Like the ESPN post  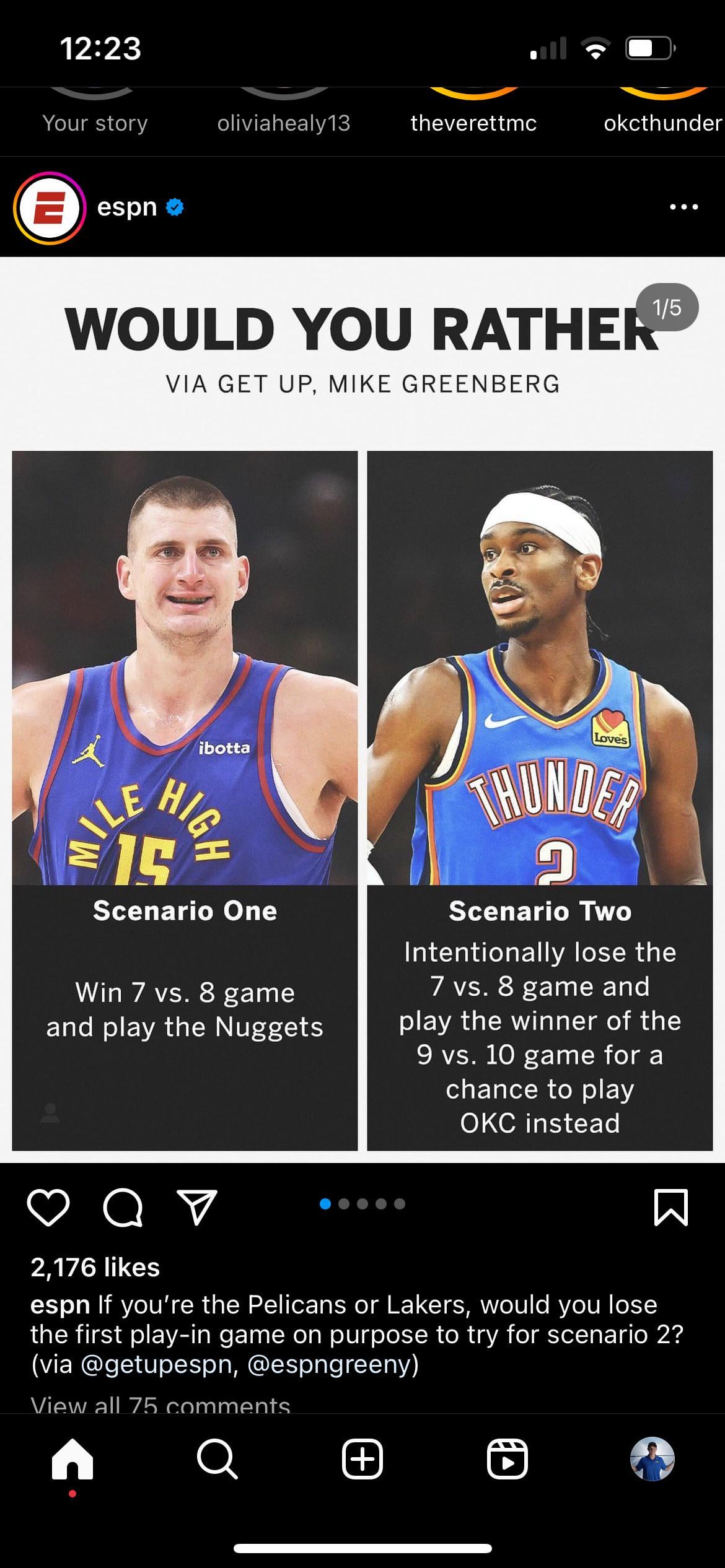tap(48, 1207)
